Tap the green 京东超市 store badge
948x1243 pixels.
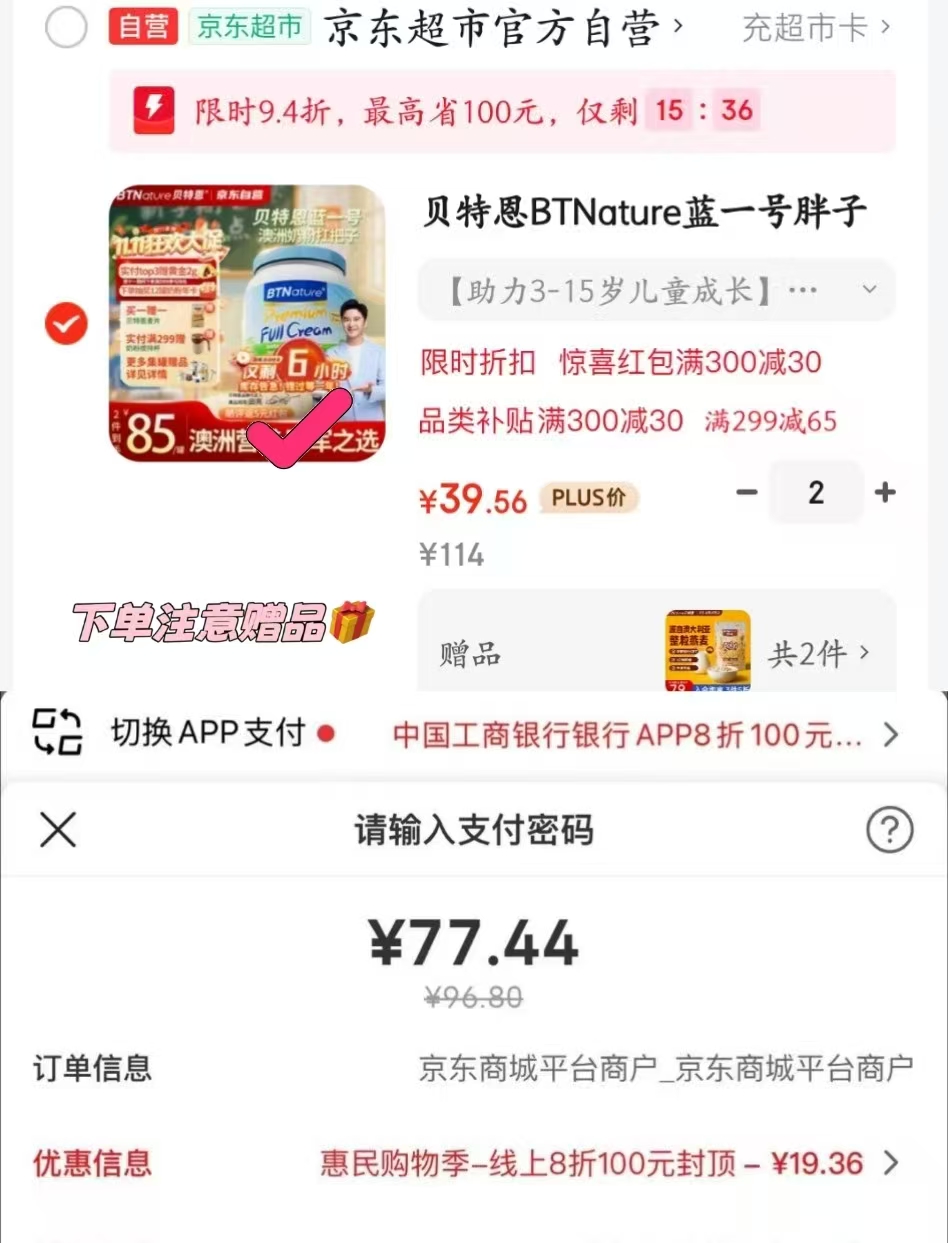coord(248,27)
